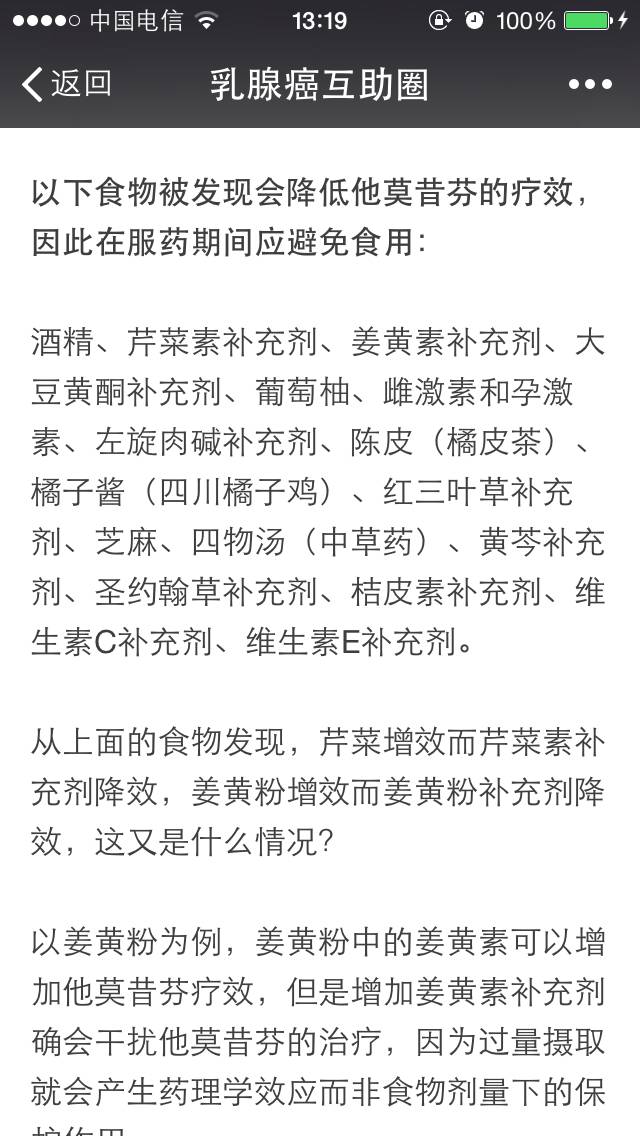Viewport: 640px width, 1136px height.
Task: Go back using the 返回 button
Action: (66, 85)
